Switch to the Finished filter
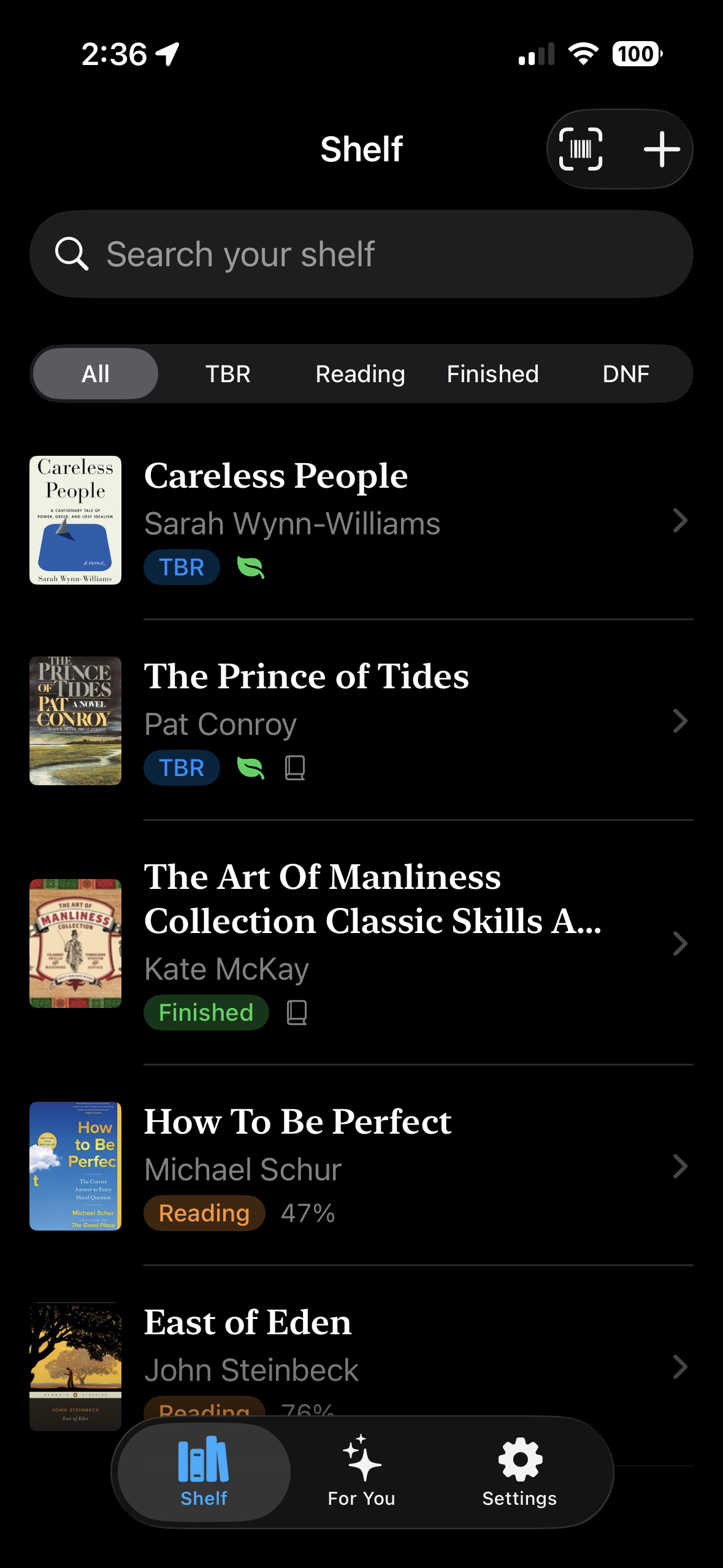 point(492,373)
